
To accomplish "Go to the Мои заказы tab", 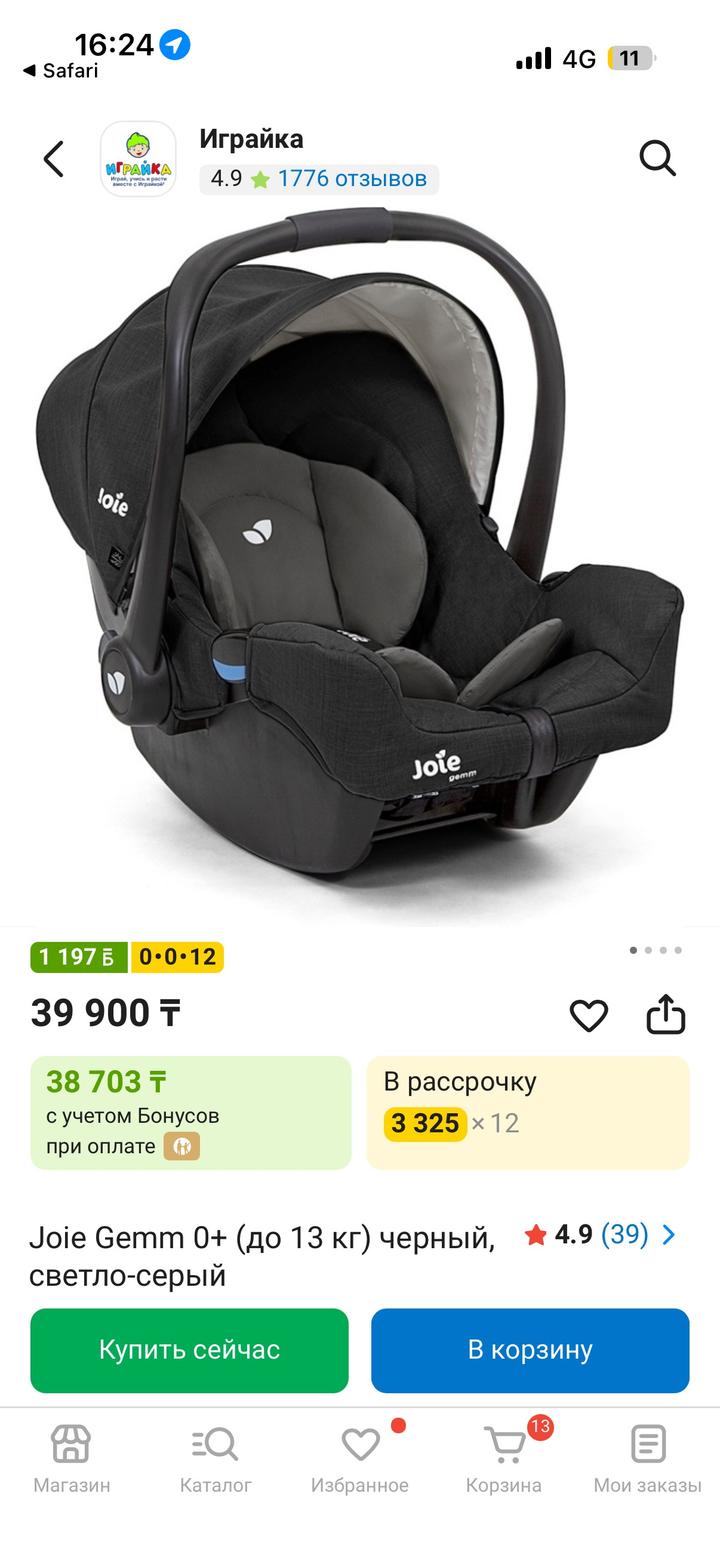I will [x=647, y=1459].
